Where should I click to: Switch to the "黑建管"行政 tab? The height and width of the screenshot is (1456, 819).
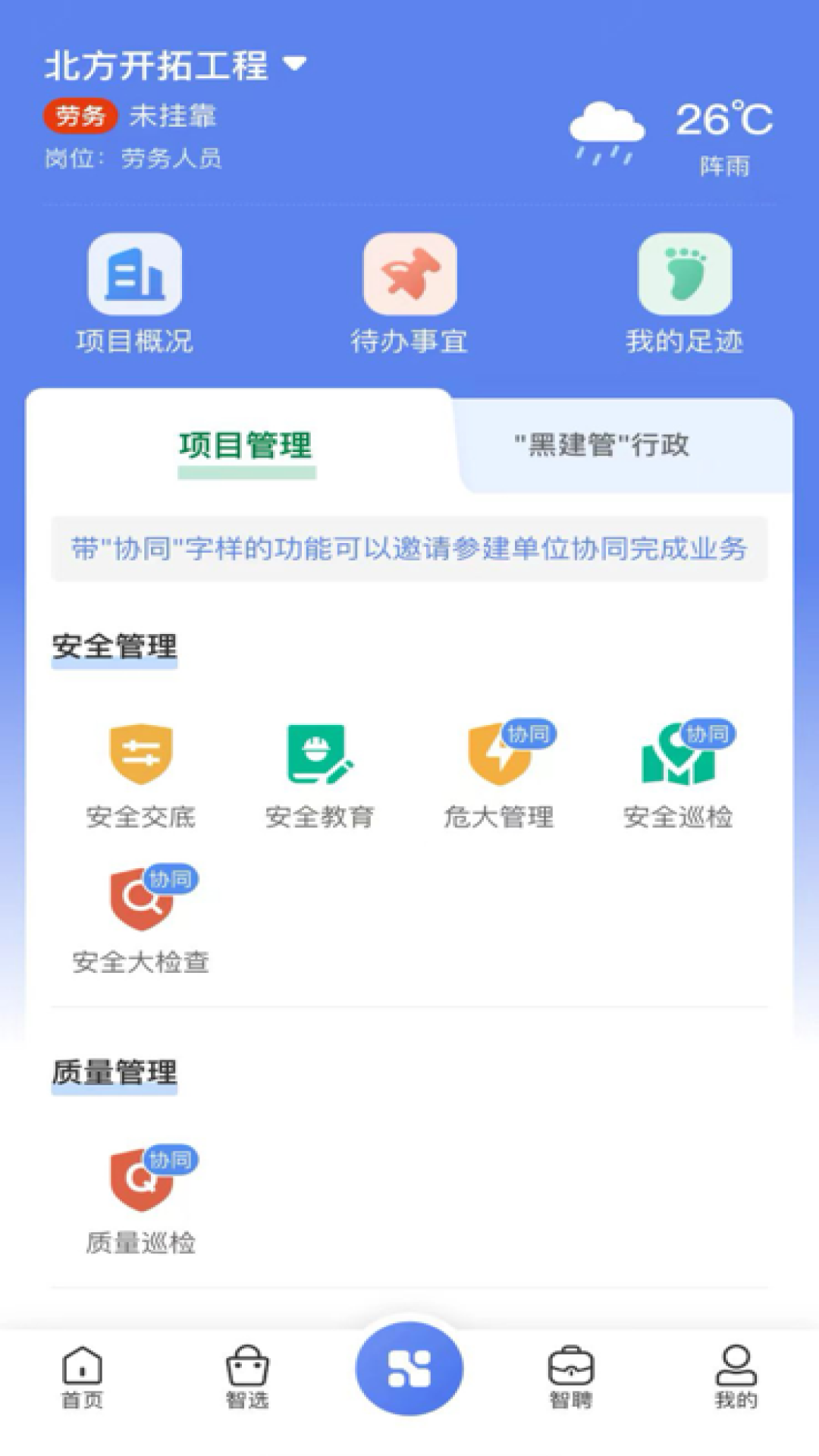pyautogui.click(x=601, y=445)
